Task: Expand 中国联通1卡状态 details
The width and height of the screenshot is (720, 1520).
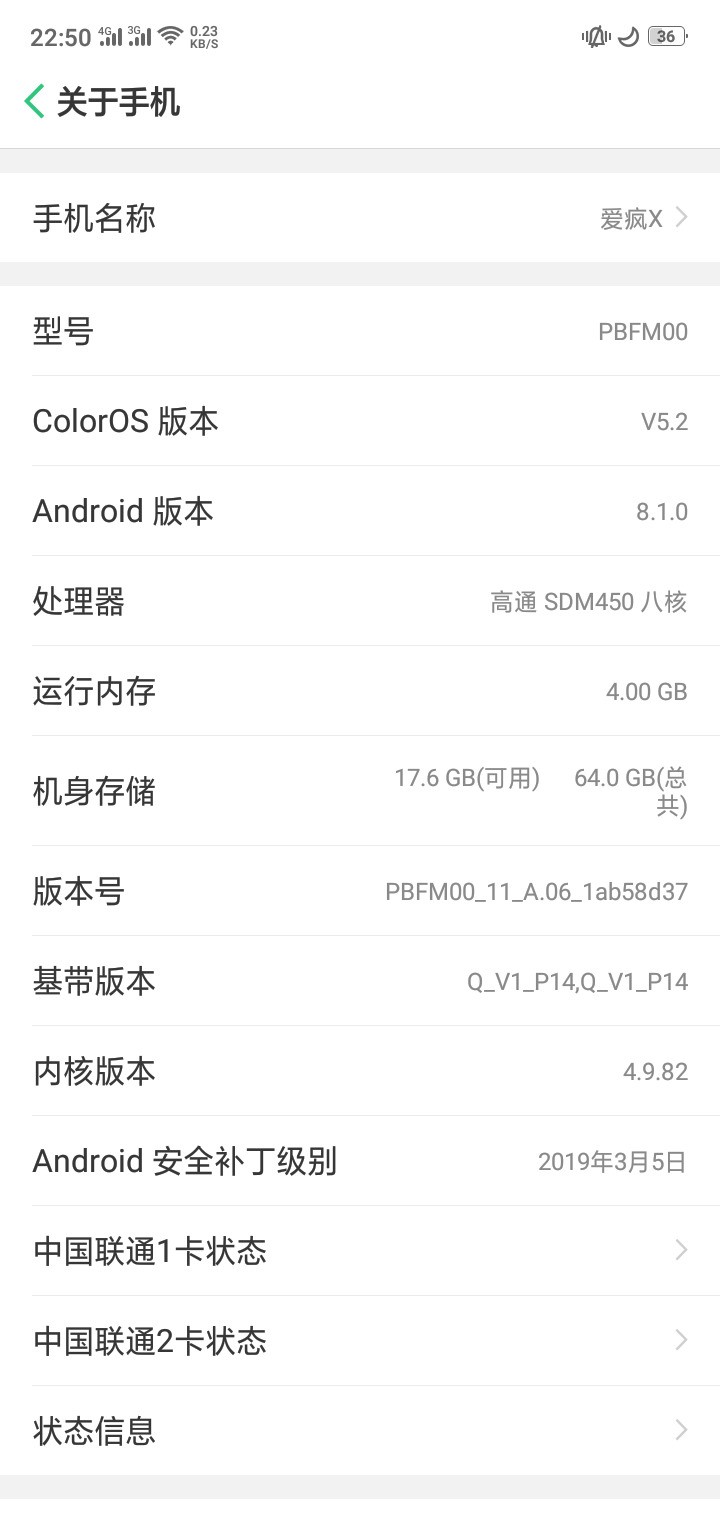Action: [x=360, y=1250]
